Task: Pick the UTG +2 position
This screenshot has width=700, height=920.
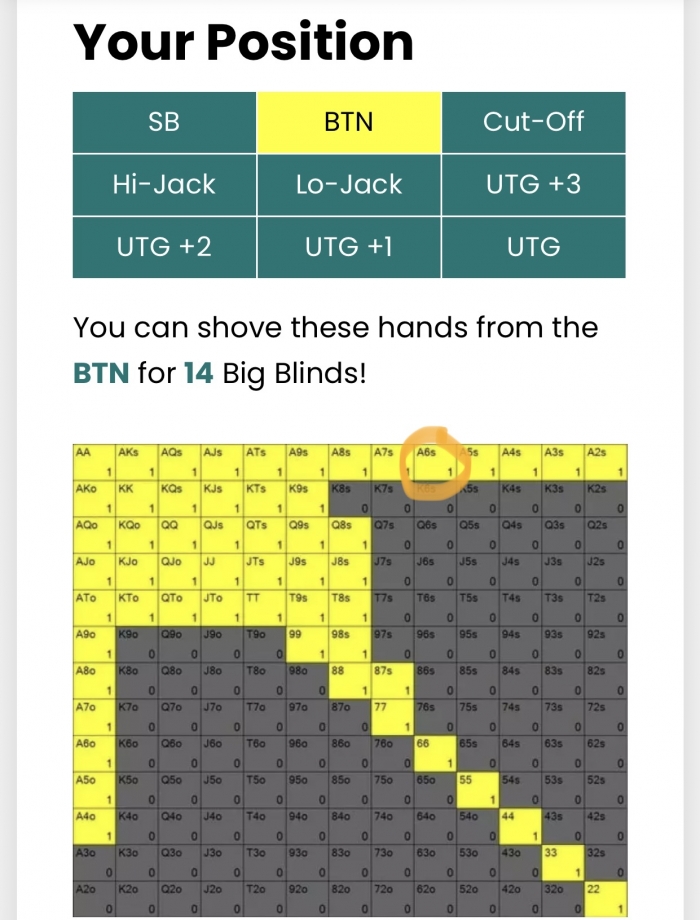Action: [164, 246]
